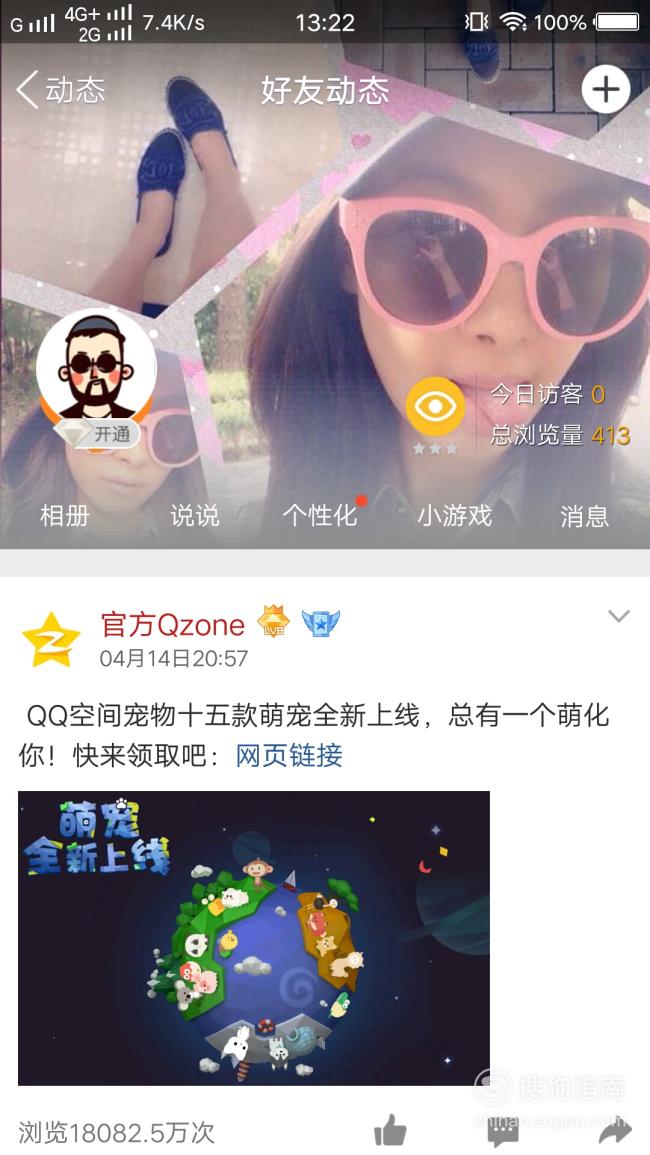Open the visitor eye icon
Viewport: 650px width, 1155px height.
coord(436,406)
